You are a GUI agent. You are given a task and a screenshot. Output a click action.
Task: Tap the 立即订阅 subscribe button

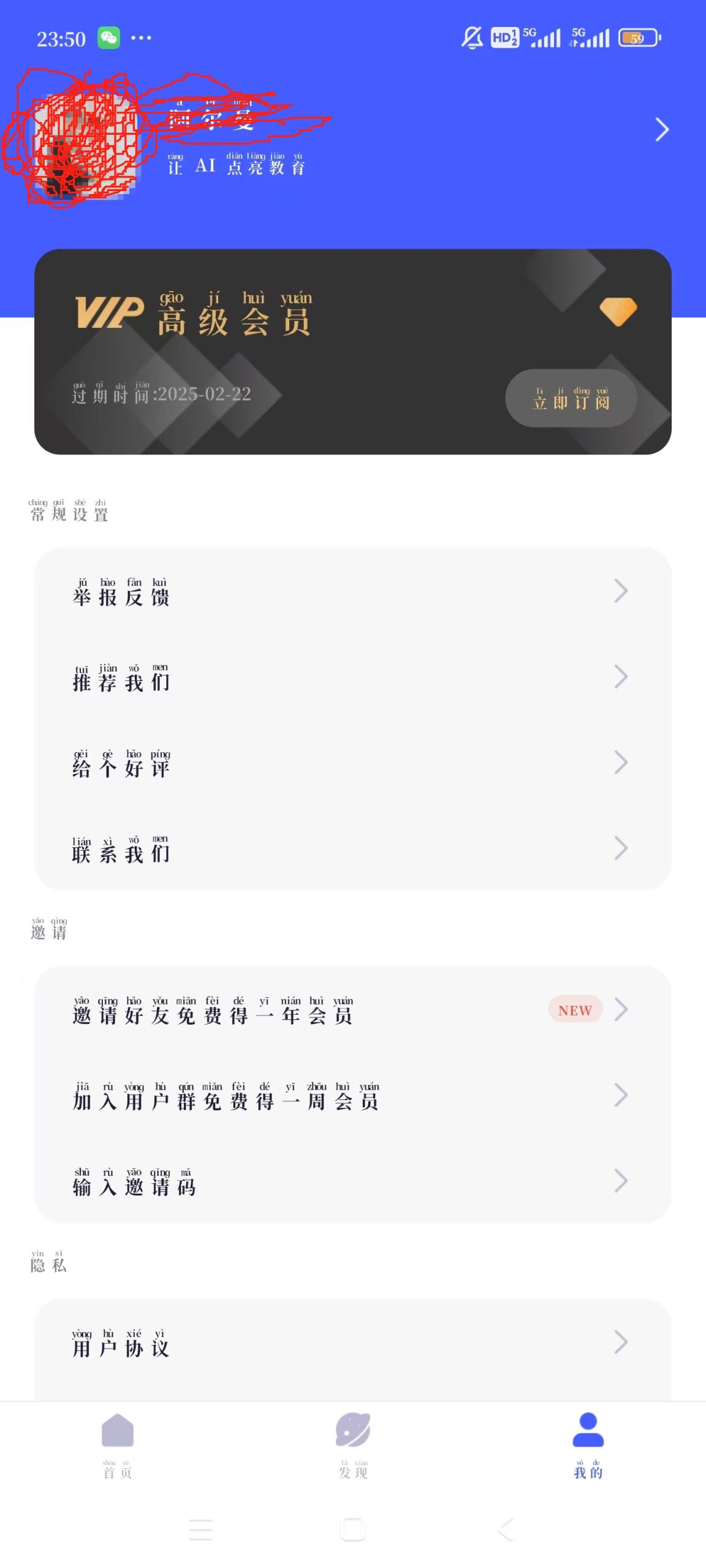tap(571, 398)
